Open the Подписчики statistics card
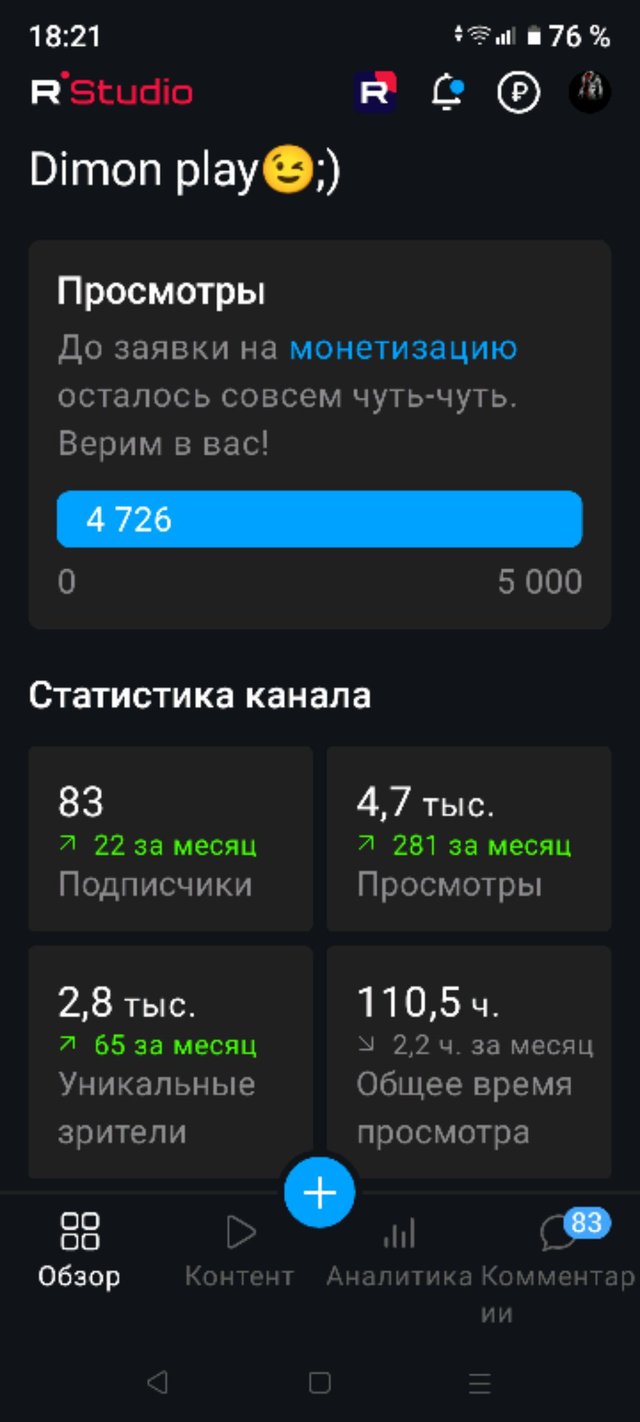 tap(170, 839)
